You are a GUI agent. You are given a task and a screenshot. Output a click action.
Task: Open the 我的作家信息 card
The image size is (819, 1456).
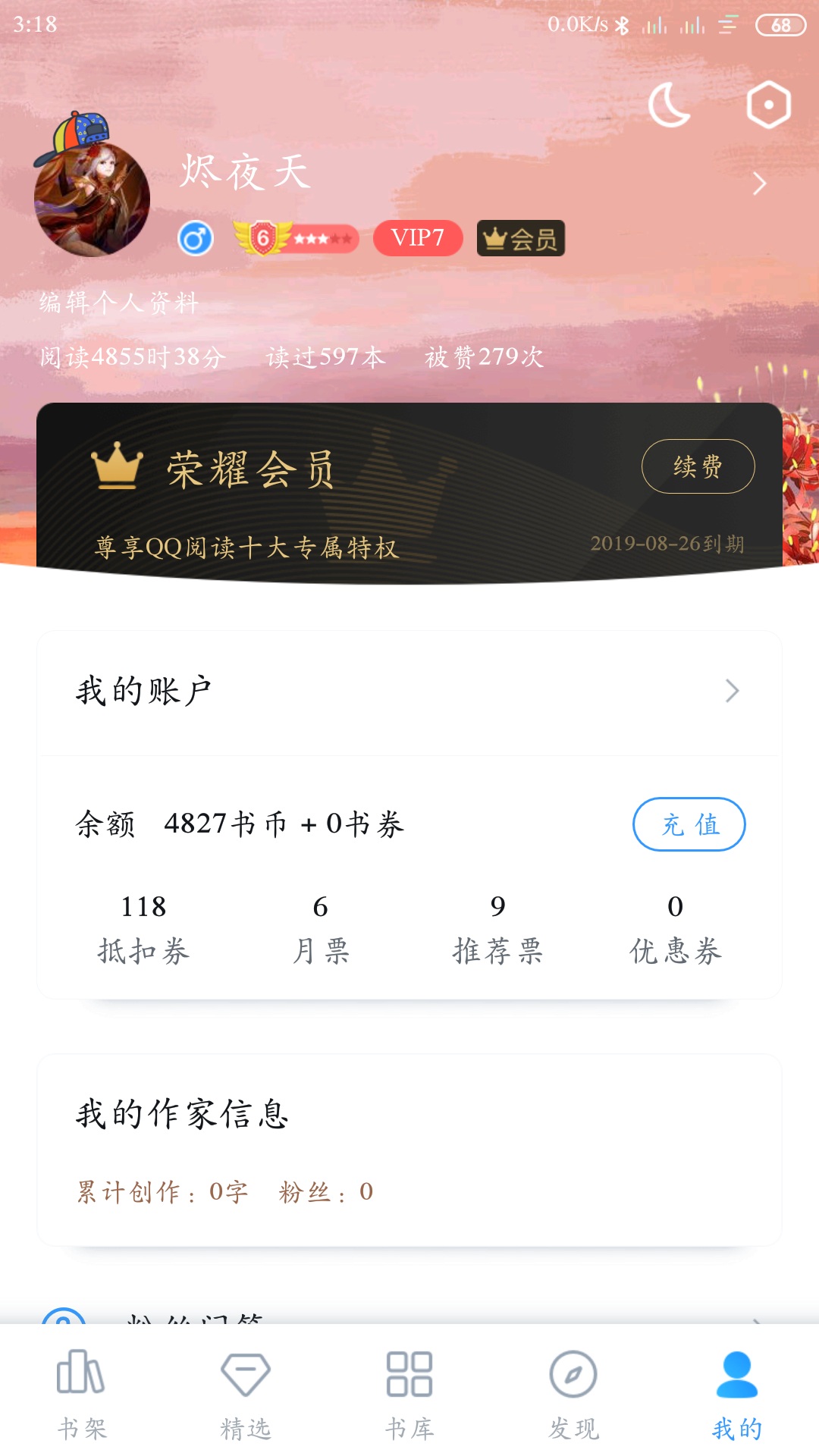click(x=409, y=1149)
